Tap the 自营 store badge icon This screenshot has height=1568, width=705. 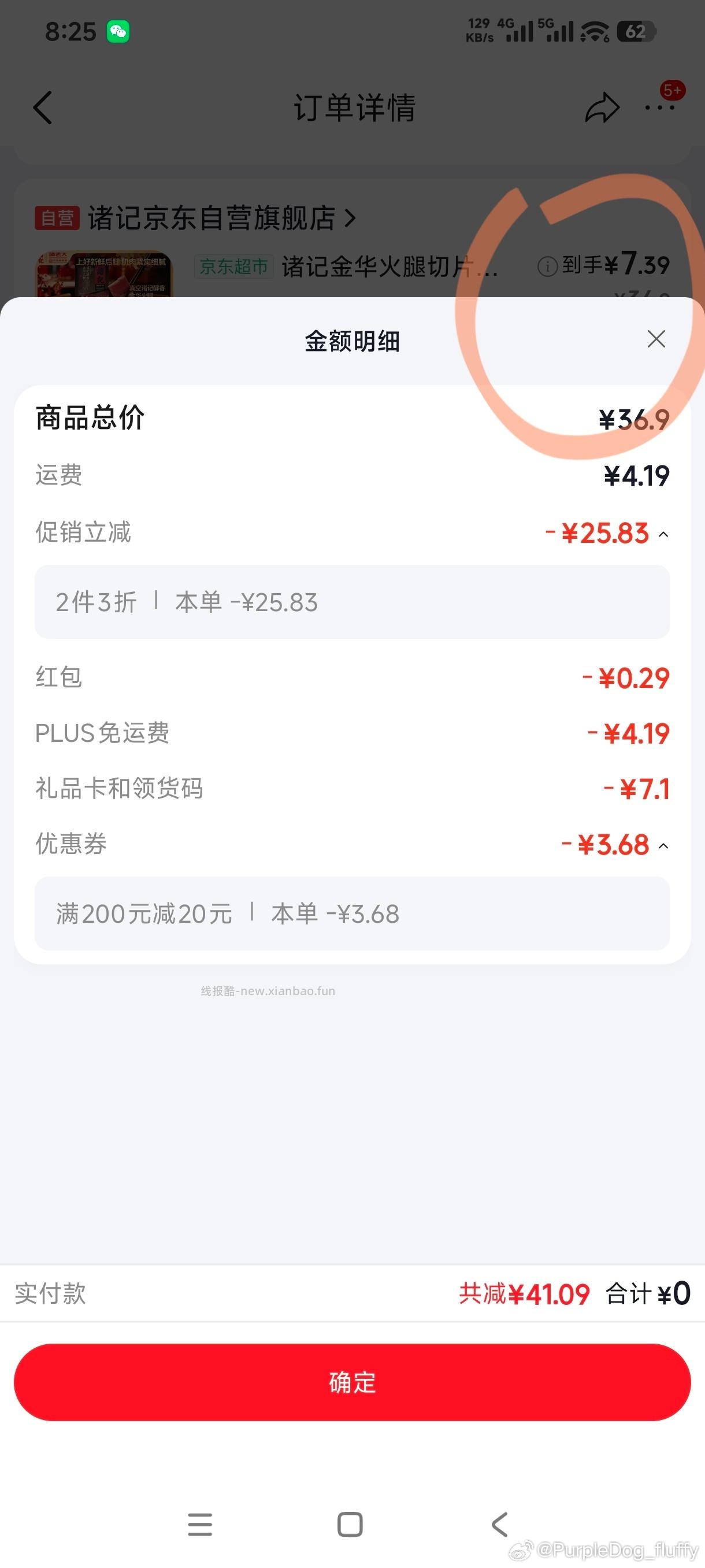coord(58,217)
